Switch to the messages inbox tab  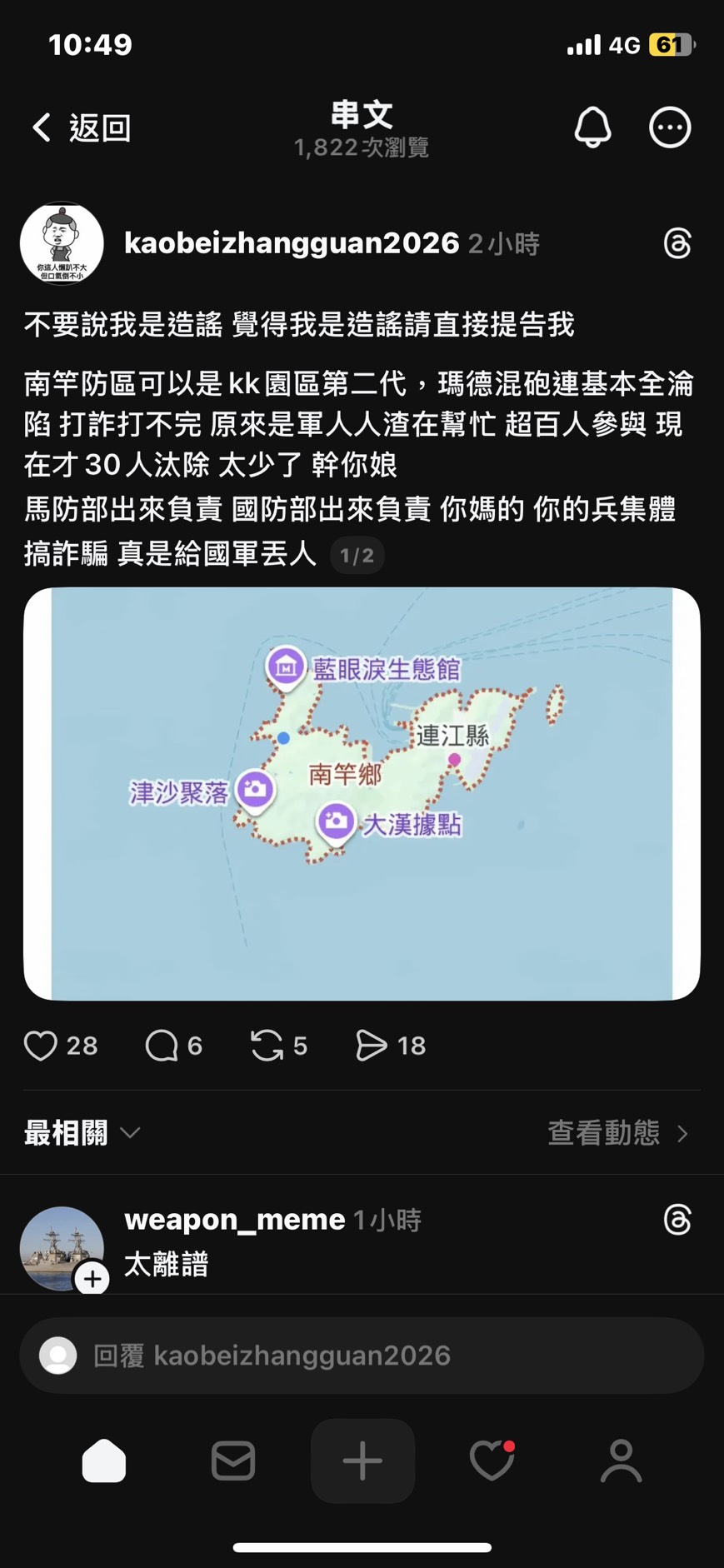233,1461
